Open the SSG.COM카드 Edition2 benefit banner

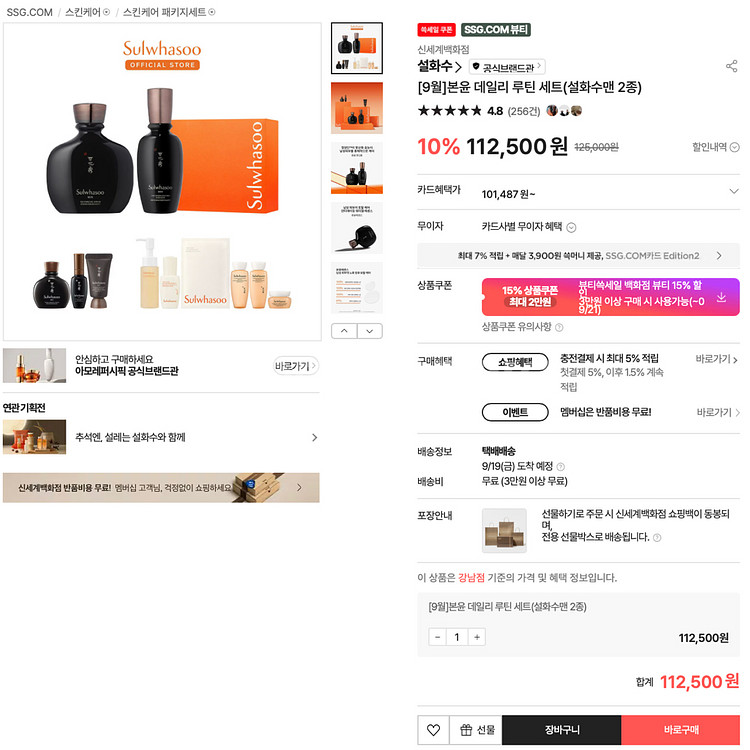coord(578,255)
